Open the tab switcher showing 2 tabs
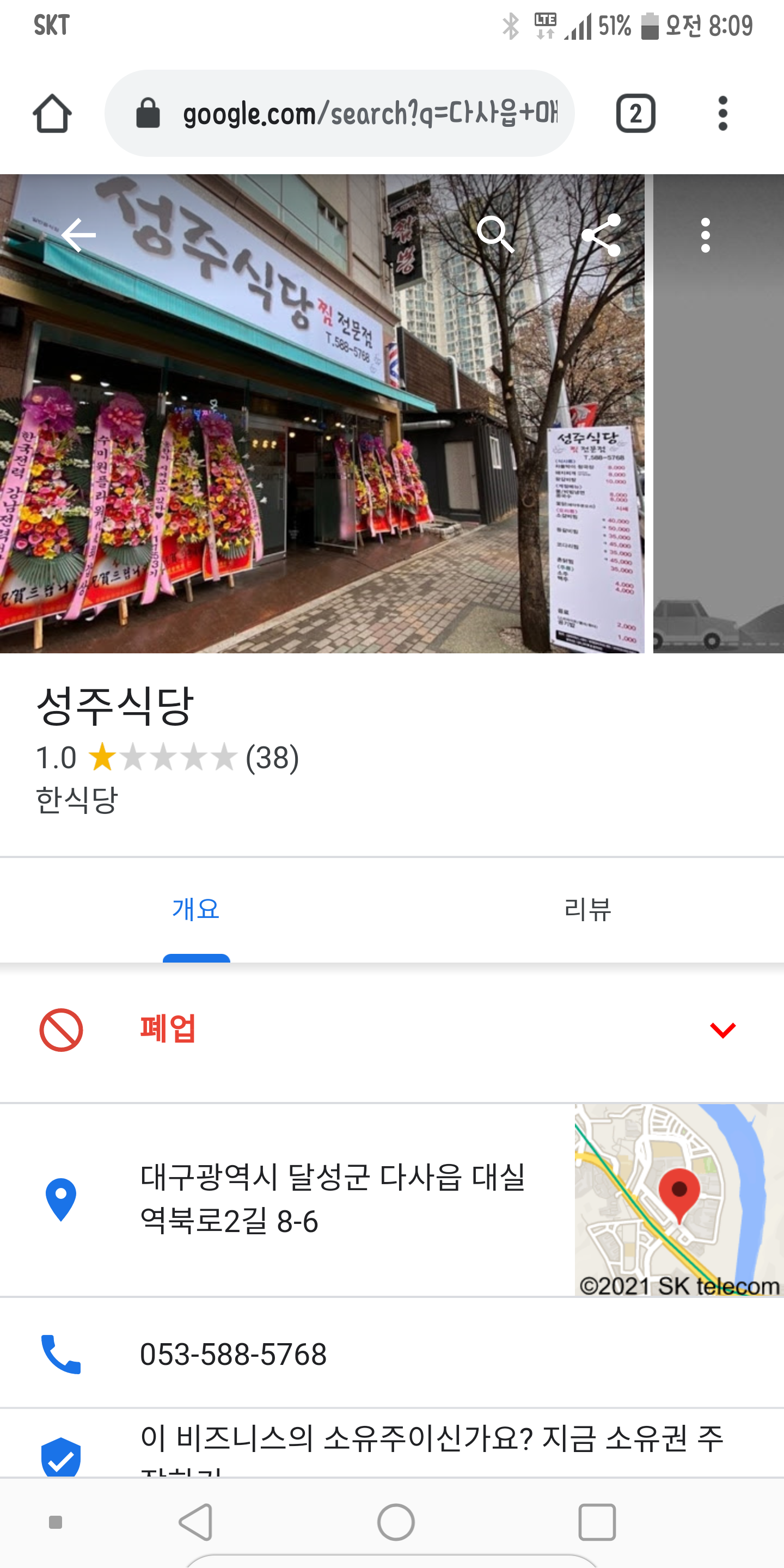The height and width of the screenshot is (1568, 784). (635, 114)
